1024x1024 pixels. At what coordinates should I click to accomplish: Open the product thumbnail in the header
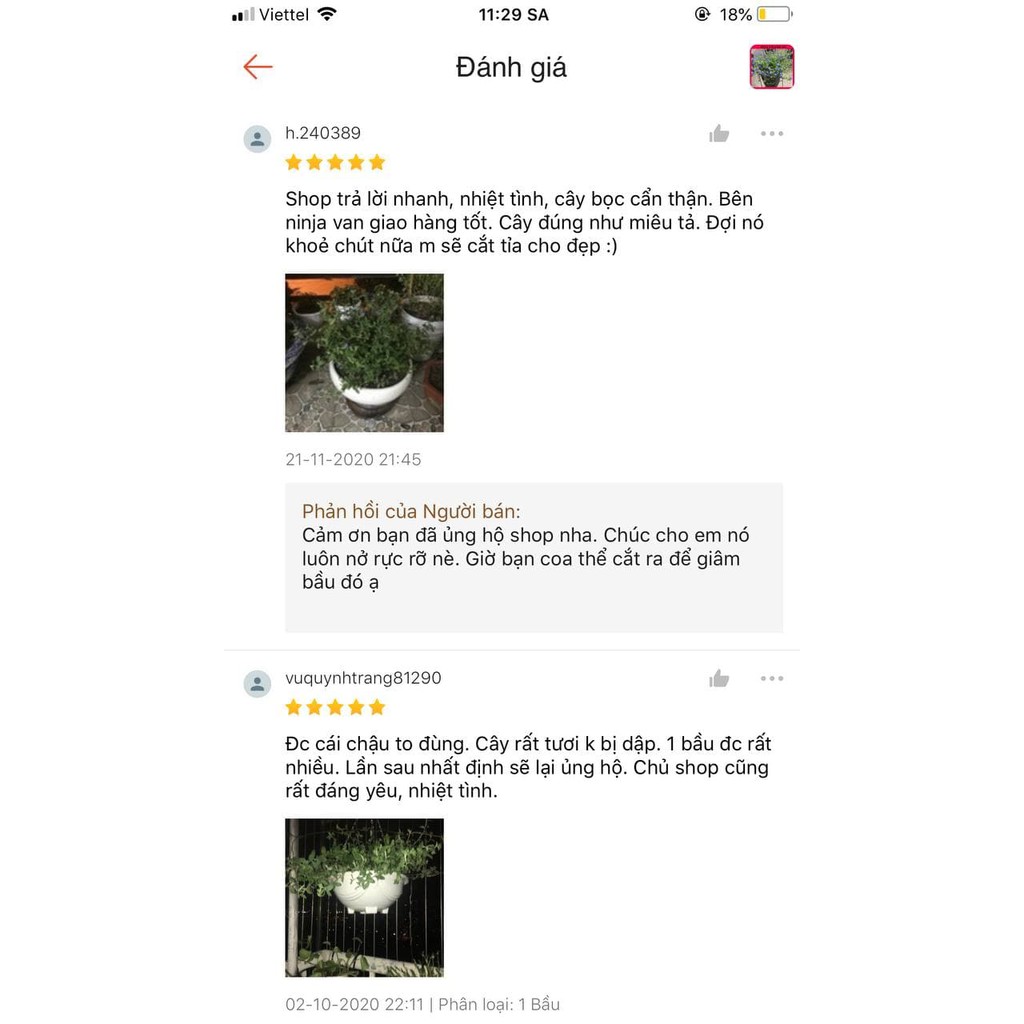click(771, 67)
